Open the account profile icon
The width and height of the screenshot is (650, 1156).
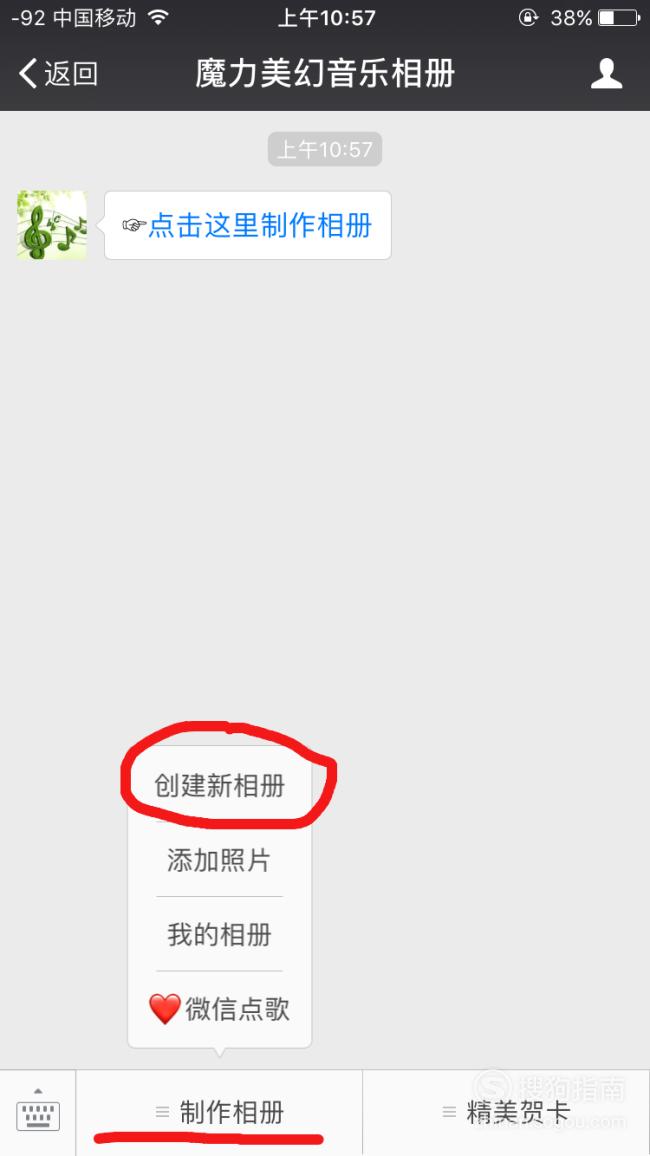[606, 73]
